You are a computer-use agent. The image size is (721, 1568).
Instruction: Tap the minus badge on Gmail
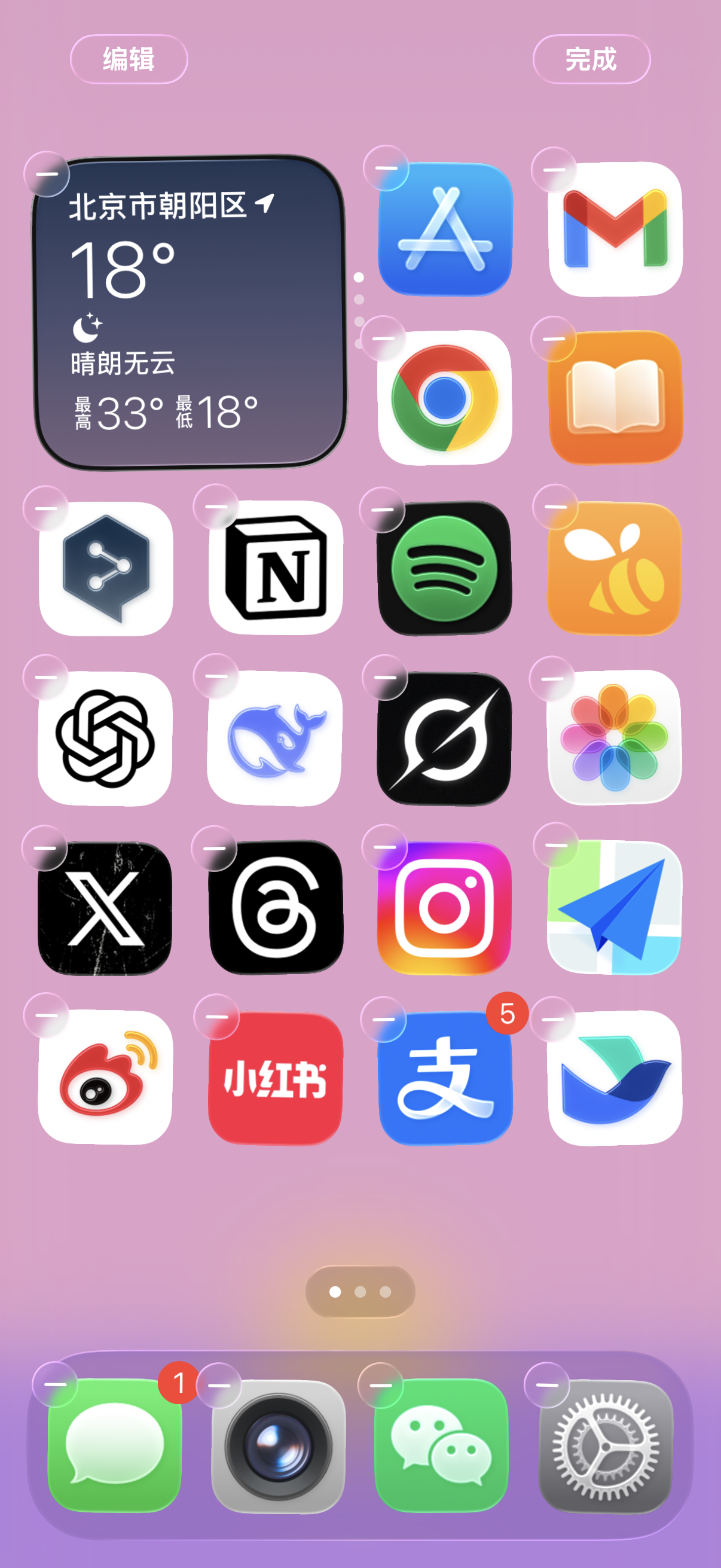coord(554,169)
